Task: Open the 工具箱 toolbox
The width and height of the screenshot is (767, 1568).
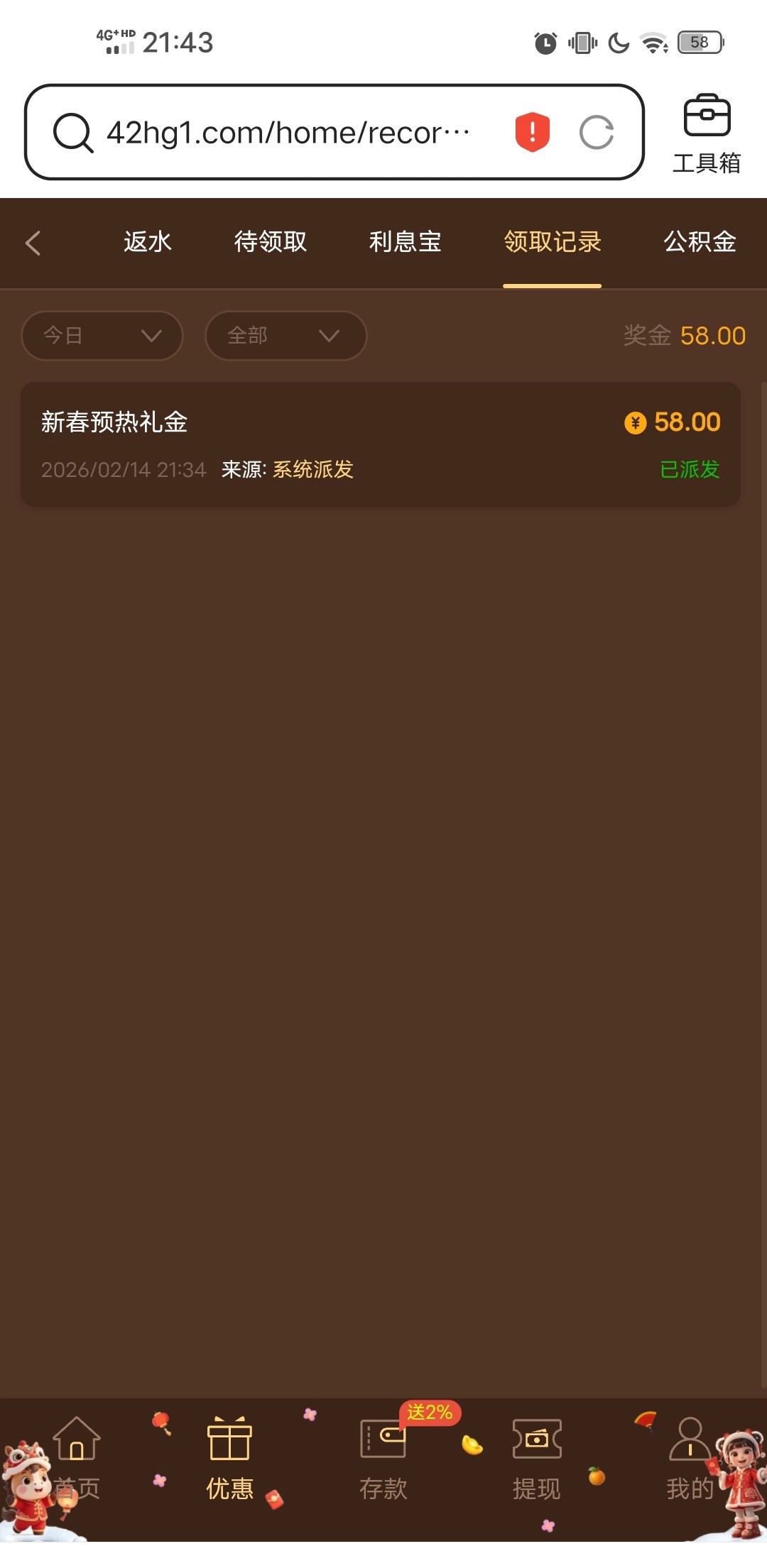Action: [706, 133]
